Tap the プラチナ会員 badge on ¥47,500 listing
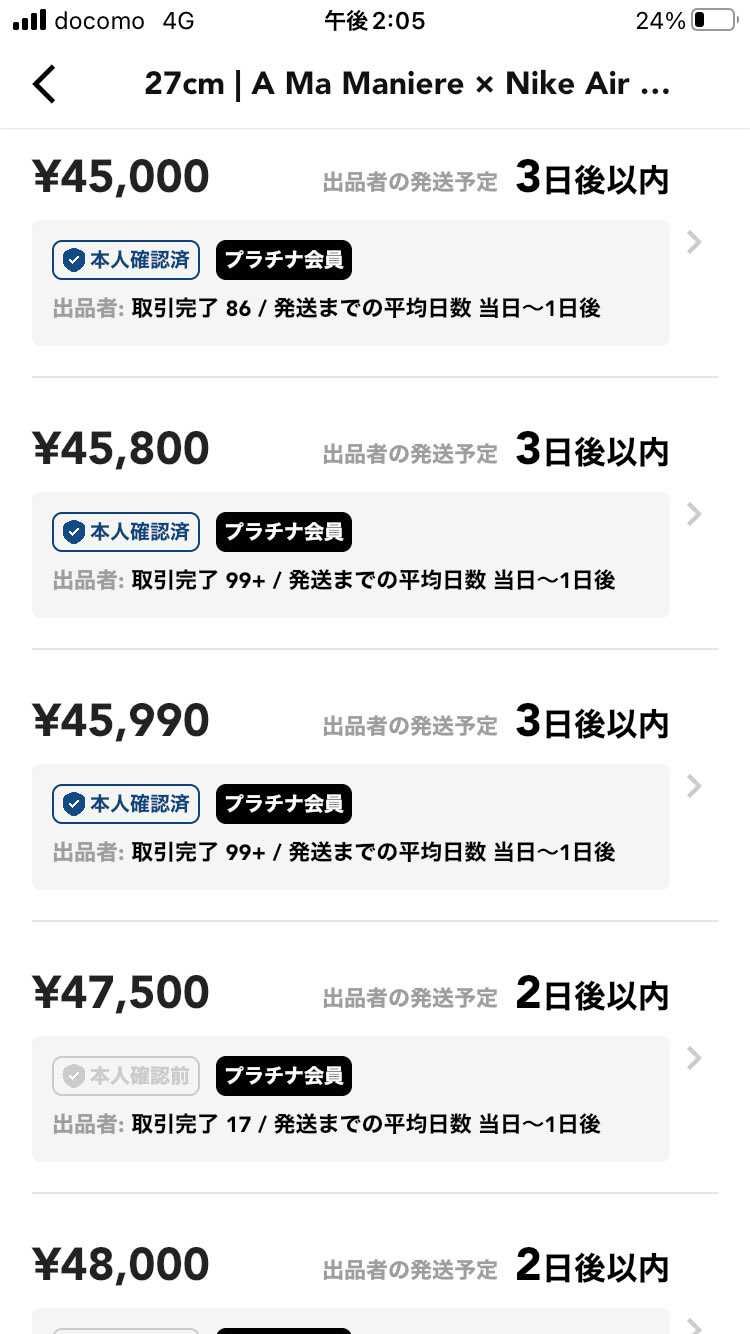The height and width of the screenshot is (1334, 750). [x=283, y=1075]
